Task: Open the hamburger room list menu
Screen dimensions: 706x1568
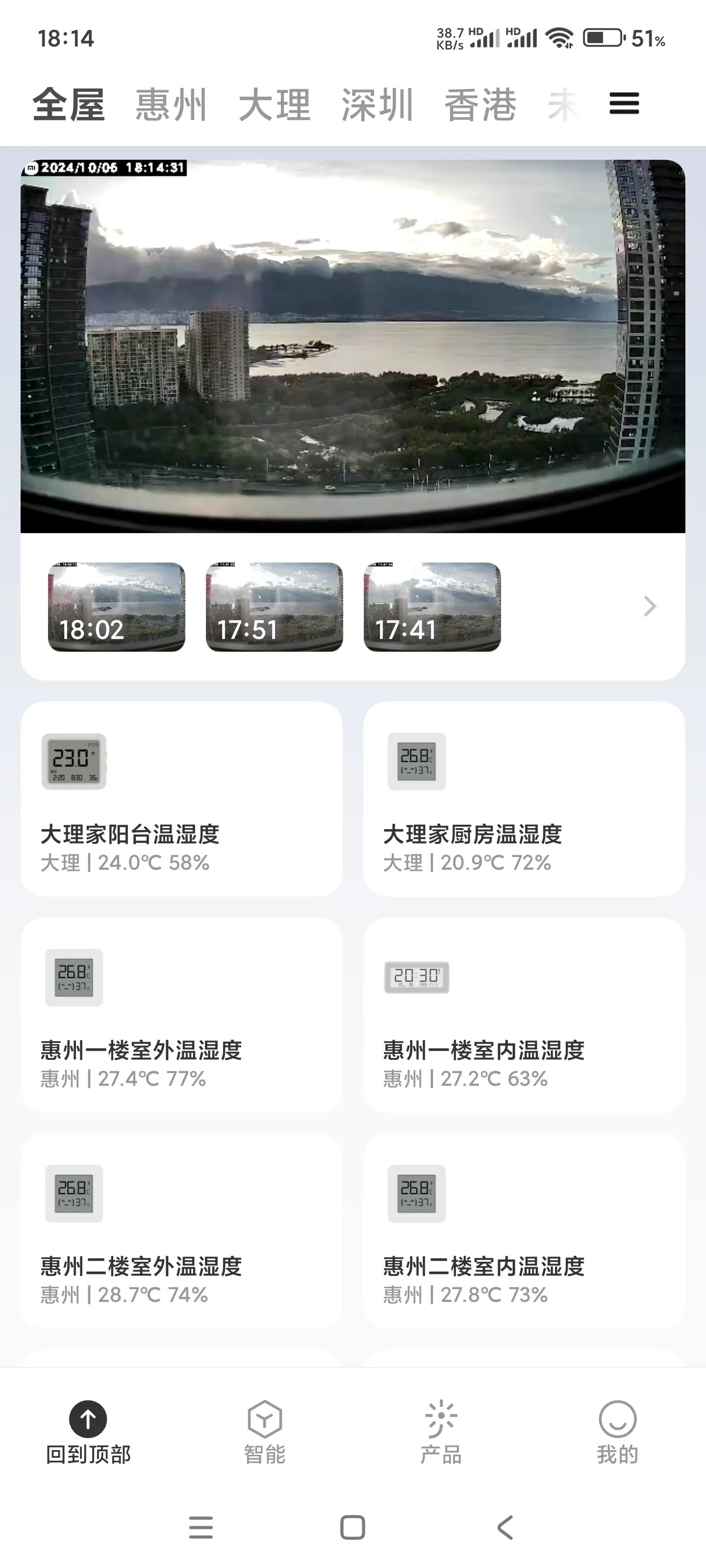Action: click(624, 104)
